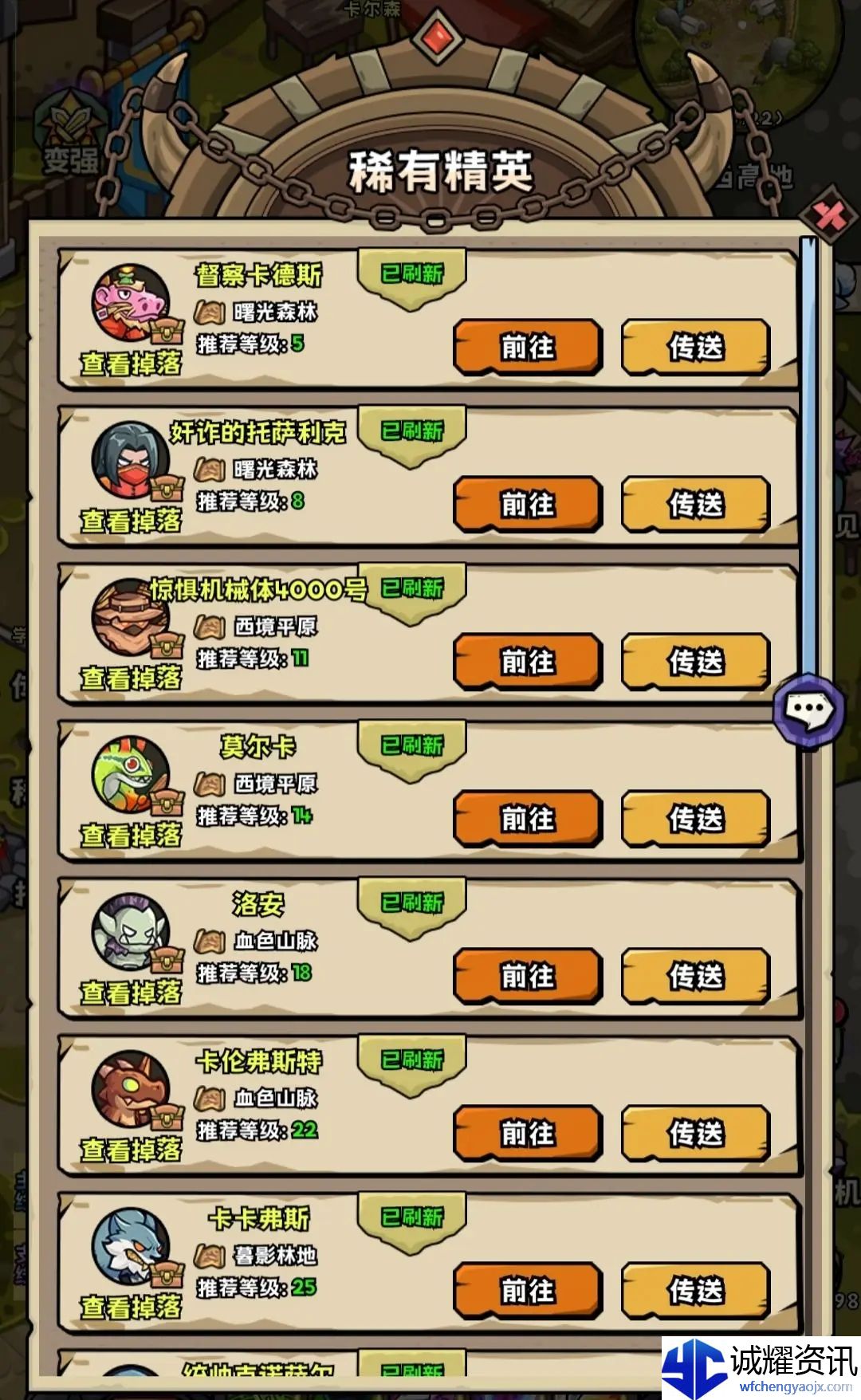Go to 莫尔卡 with 前往
This screenshot has width=861, height=1400.
(527, 818)
